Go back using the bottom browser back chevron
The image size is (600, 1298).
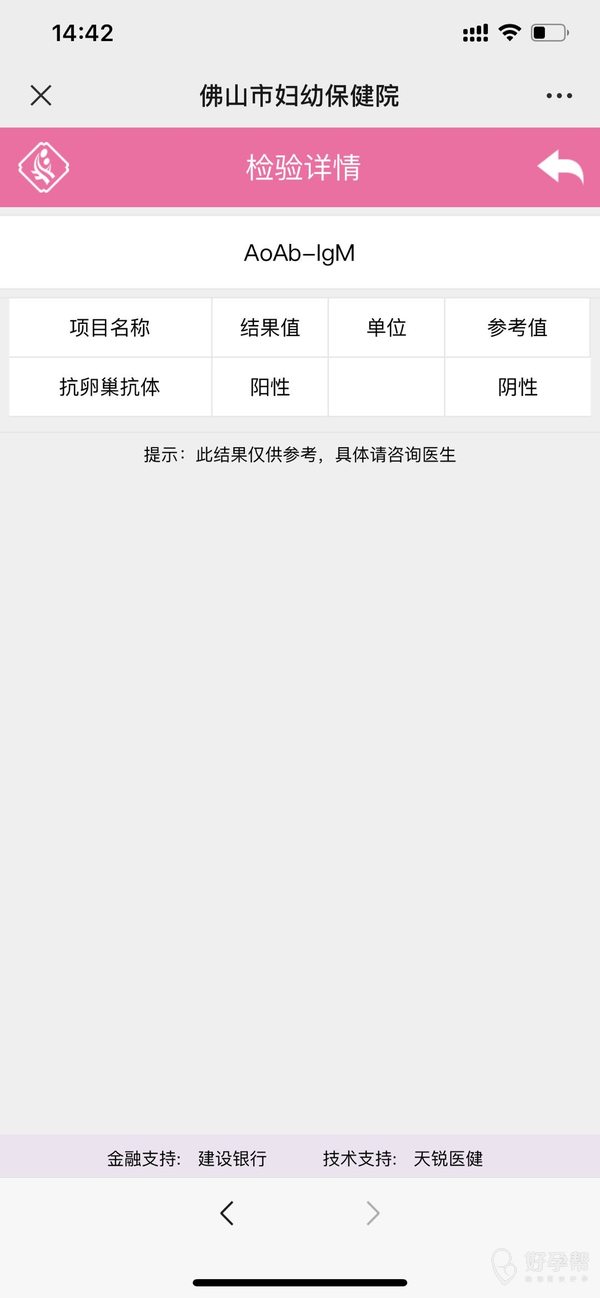click(x=227, y=1213)
